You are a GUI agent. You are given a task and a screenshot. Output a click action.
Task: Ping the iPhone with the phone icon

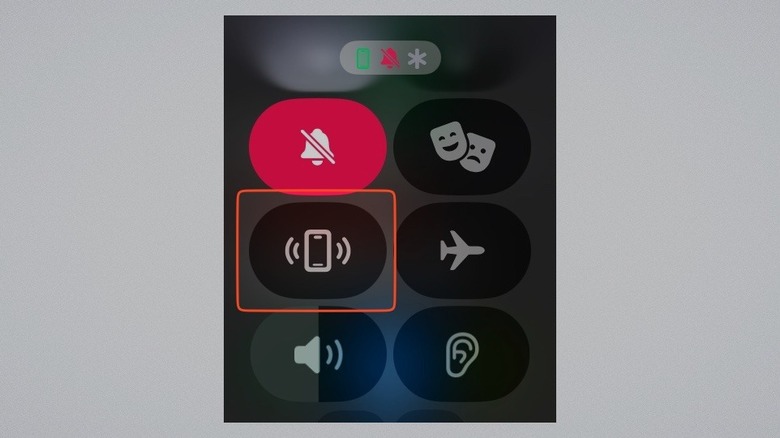pyautogui.click(x=317, y=250)
